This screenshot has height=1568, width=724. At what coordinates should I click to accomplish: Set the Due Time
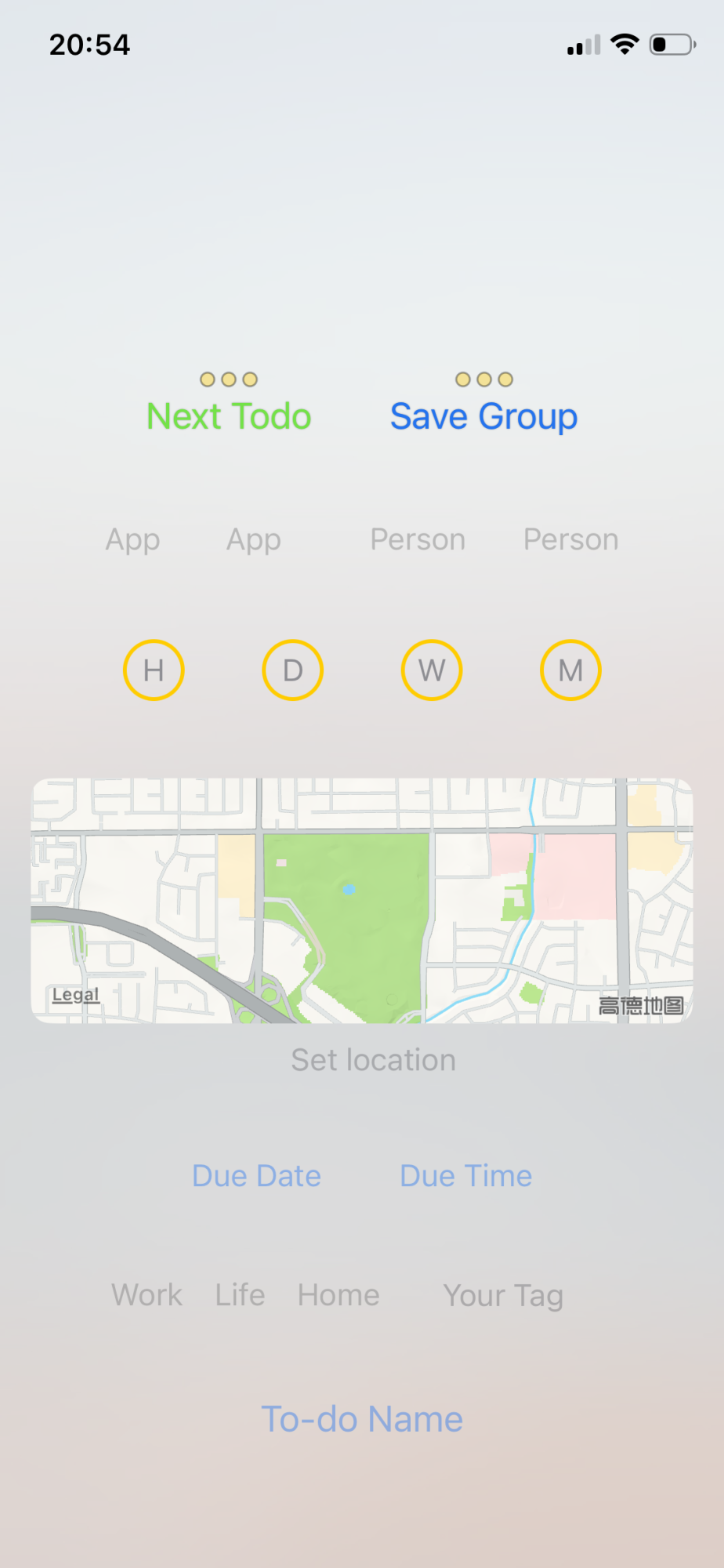[x=465, y=1176]
